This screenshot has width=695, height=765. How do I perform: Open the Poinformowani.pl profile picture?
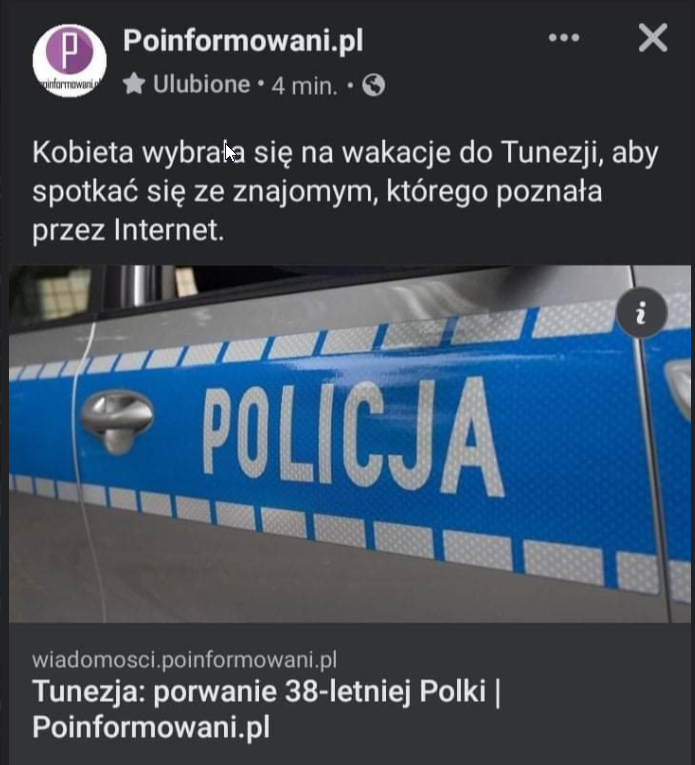[x=69, y=60]
